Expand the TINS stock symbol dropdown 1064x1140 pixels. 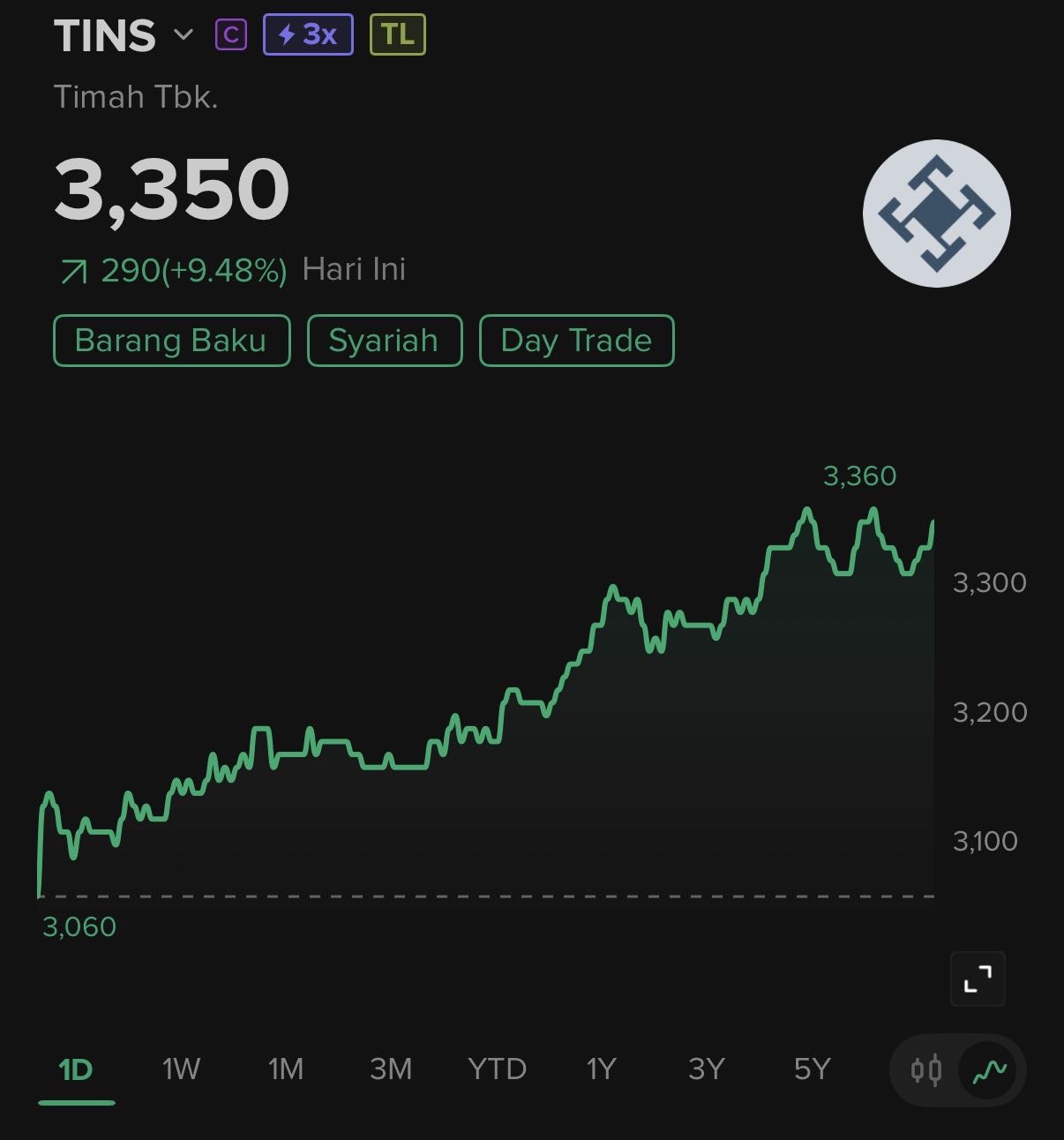click(x=184, y=35)
